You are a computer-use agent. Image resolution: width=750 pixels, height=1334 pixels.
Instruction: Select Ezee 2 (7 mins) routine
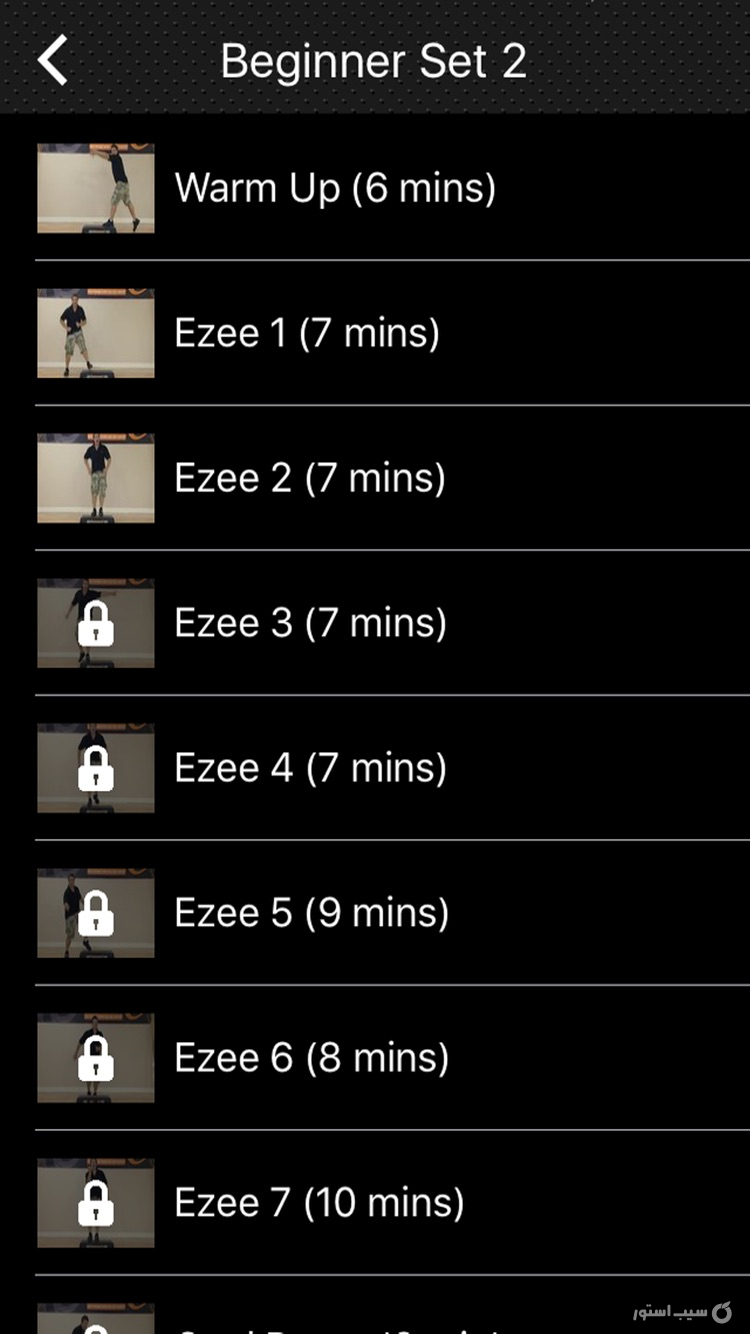pos(310,478)
